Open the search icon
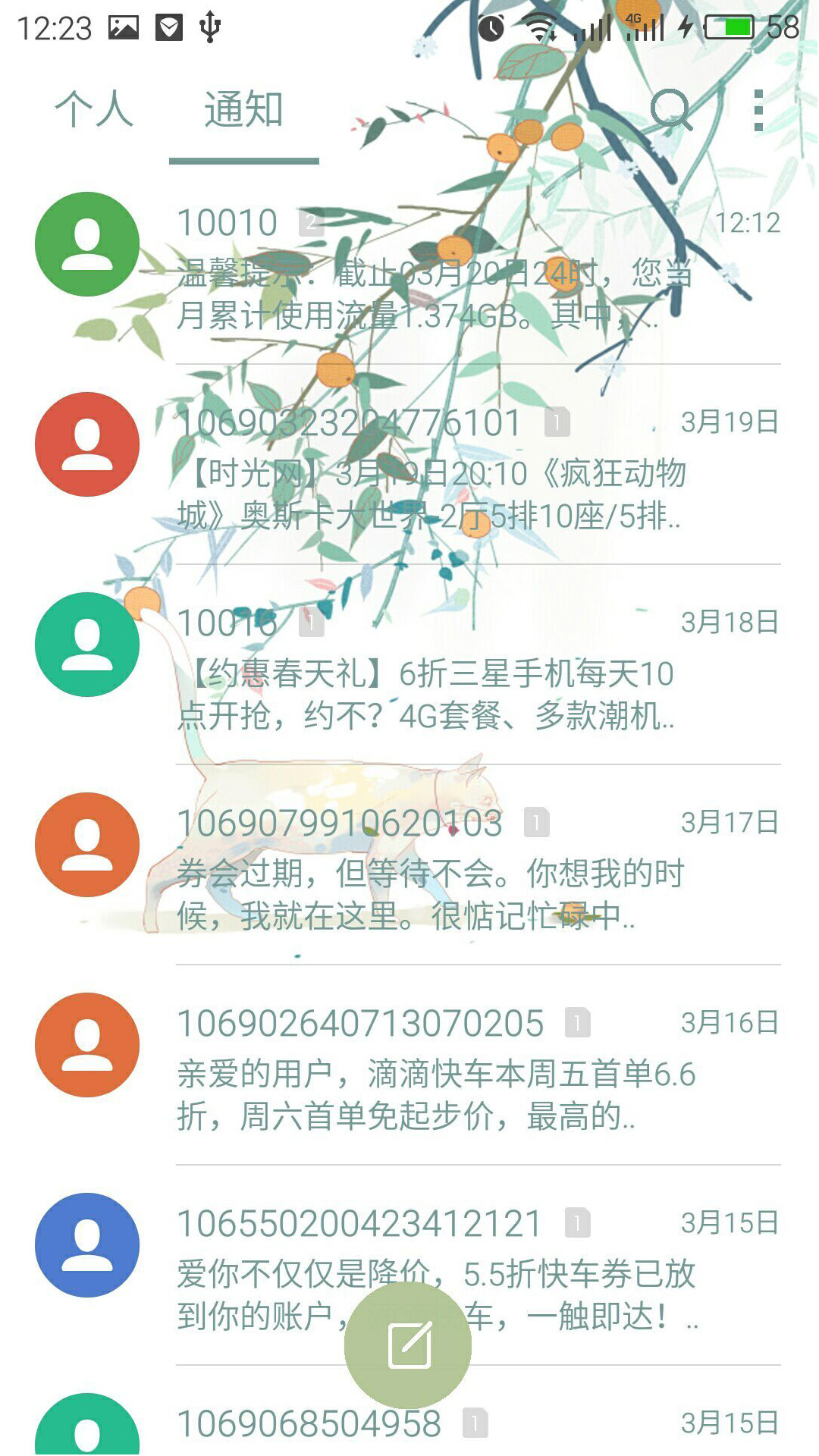 tap(672, 111)
